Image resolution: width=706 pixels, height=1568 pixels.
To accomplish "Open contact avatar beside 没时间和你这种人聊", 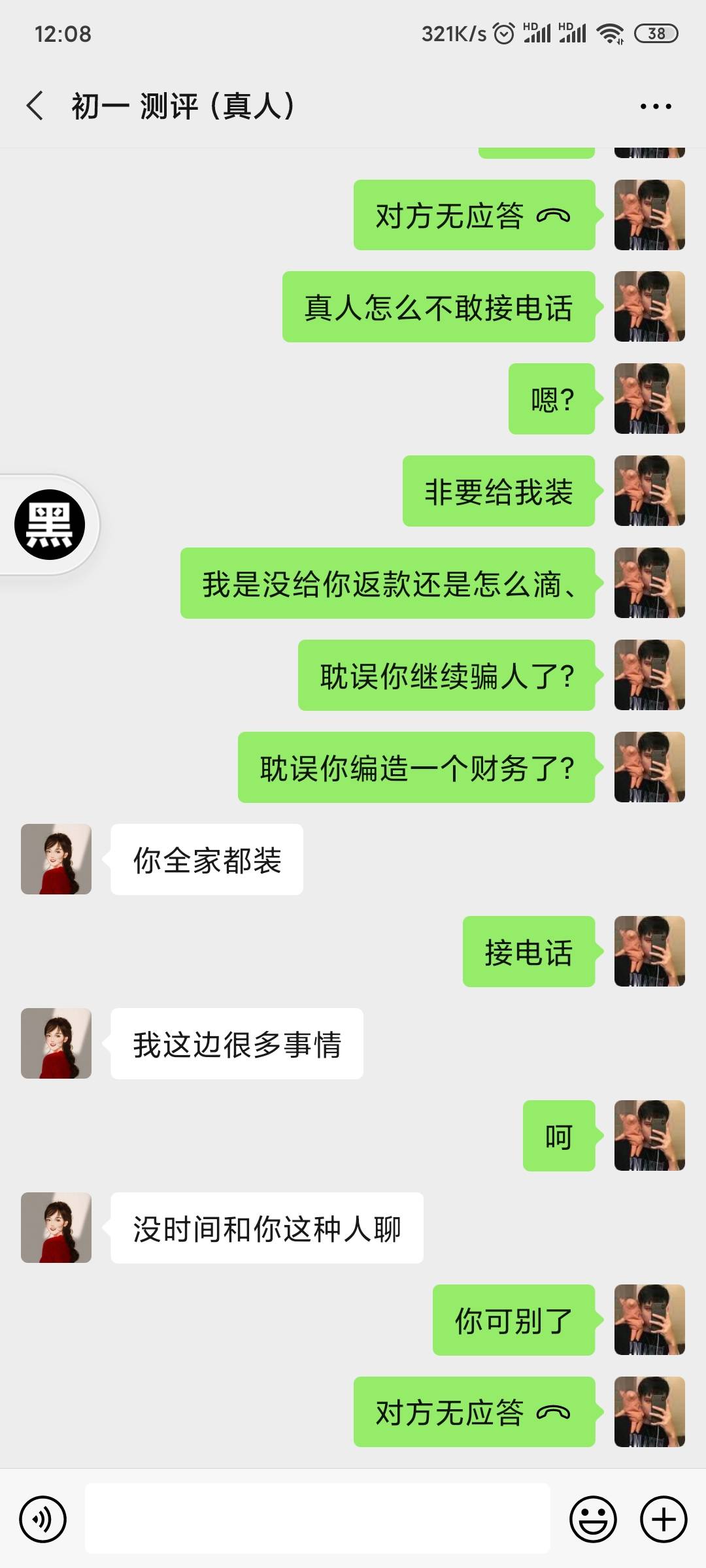I will click(x=56, y=1228).
